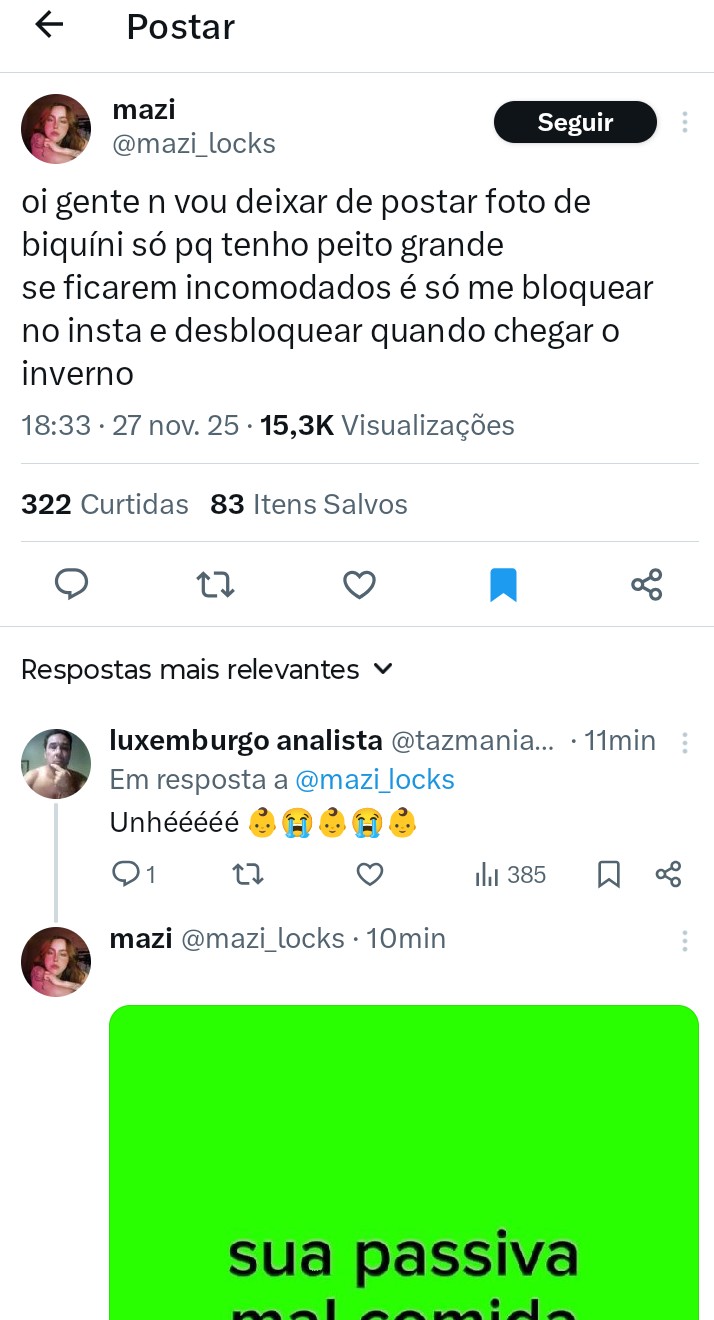Expand the Respostas mais relevantes sort dropdown

coord(383,669)
